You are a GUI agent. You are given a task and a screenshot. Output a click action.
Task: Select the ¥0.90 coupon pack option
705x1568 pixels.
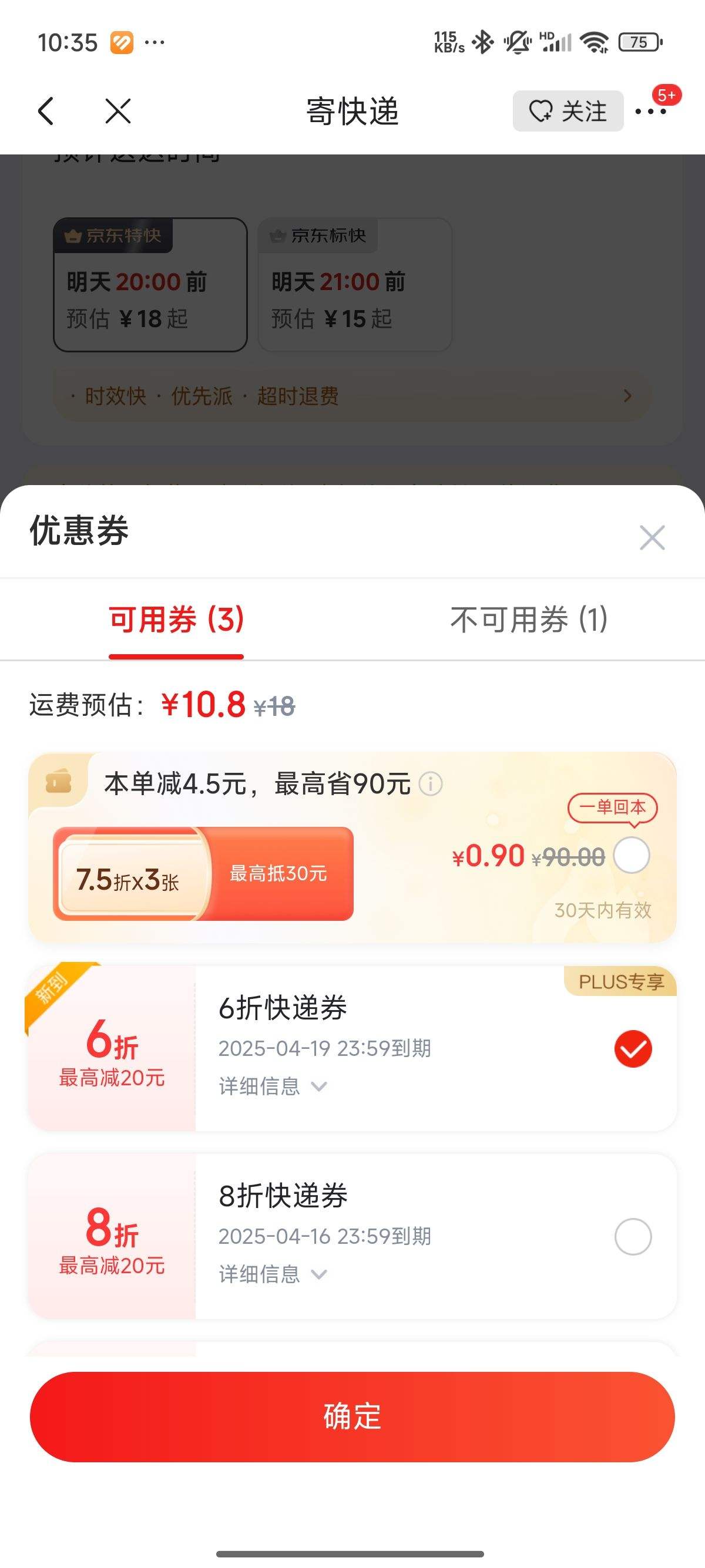632,855
